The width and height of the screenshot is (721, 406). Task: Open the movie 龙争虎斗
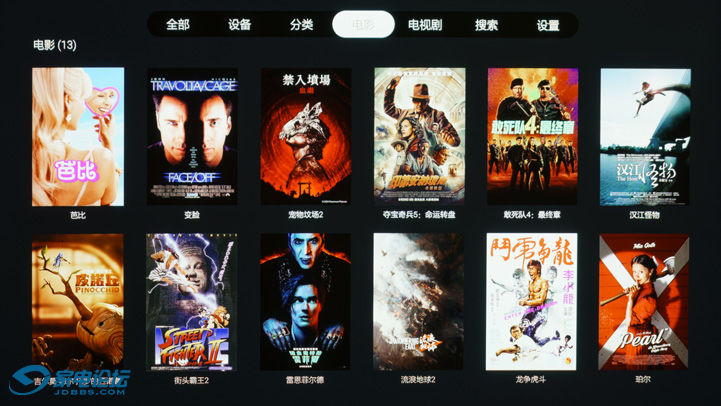click(532, 302)
